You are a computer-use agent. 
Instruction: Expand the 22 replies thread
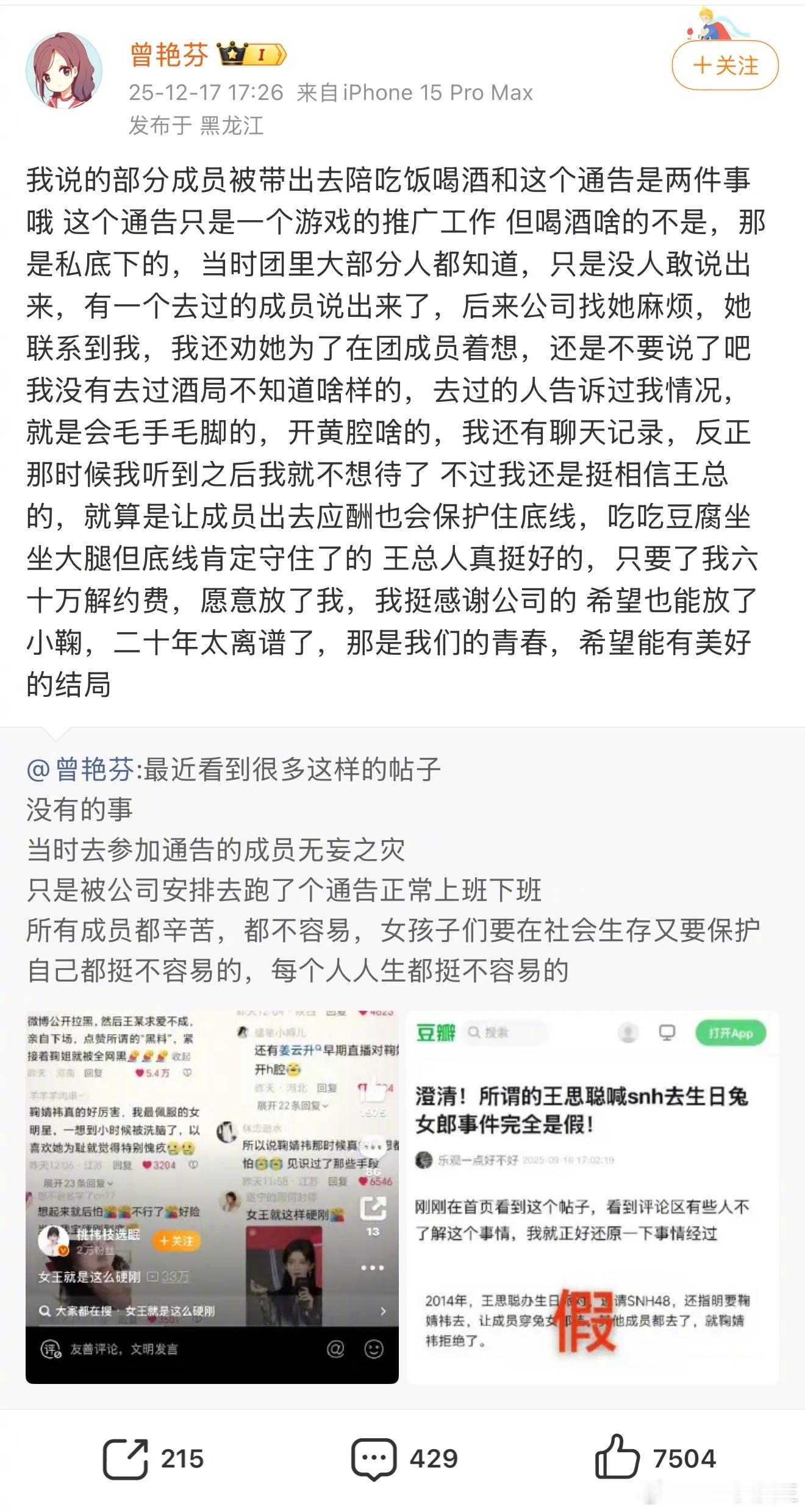point(289,1105)
